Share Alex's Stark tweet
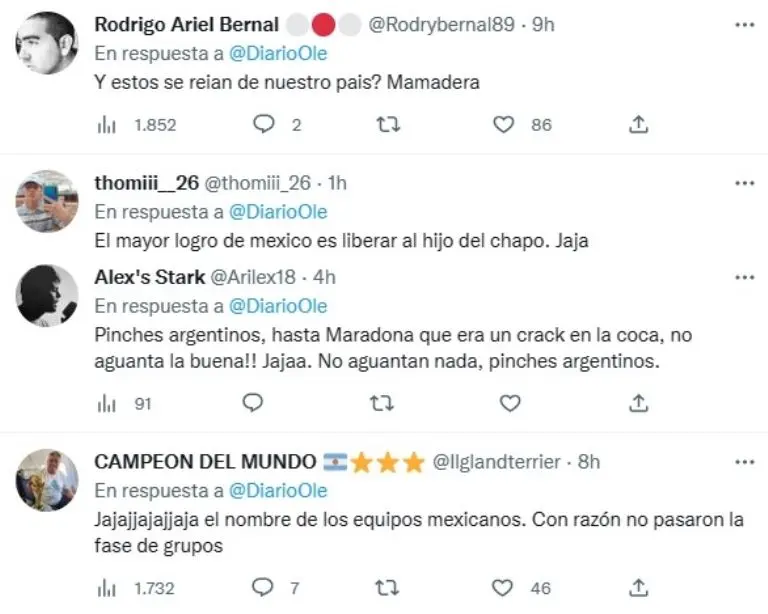The height and width of the screenshot is (614, 768). [x=640, y=403]
